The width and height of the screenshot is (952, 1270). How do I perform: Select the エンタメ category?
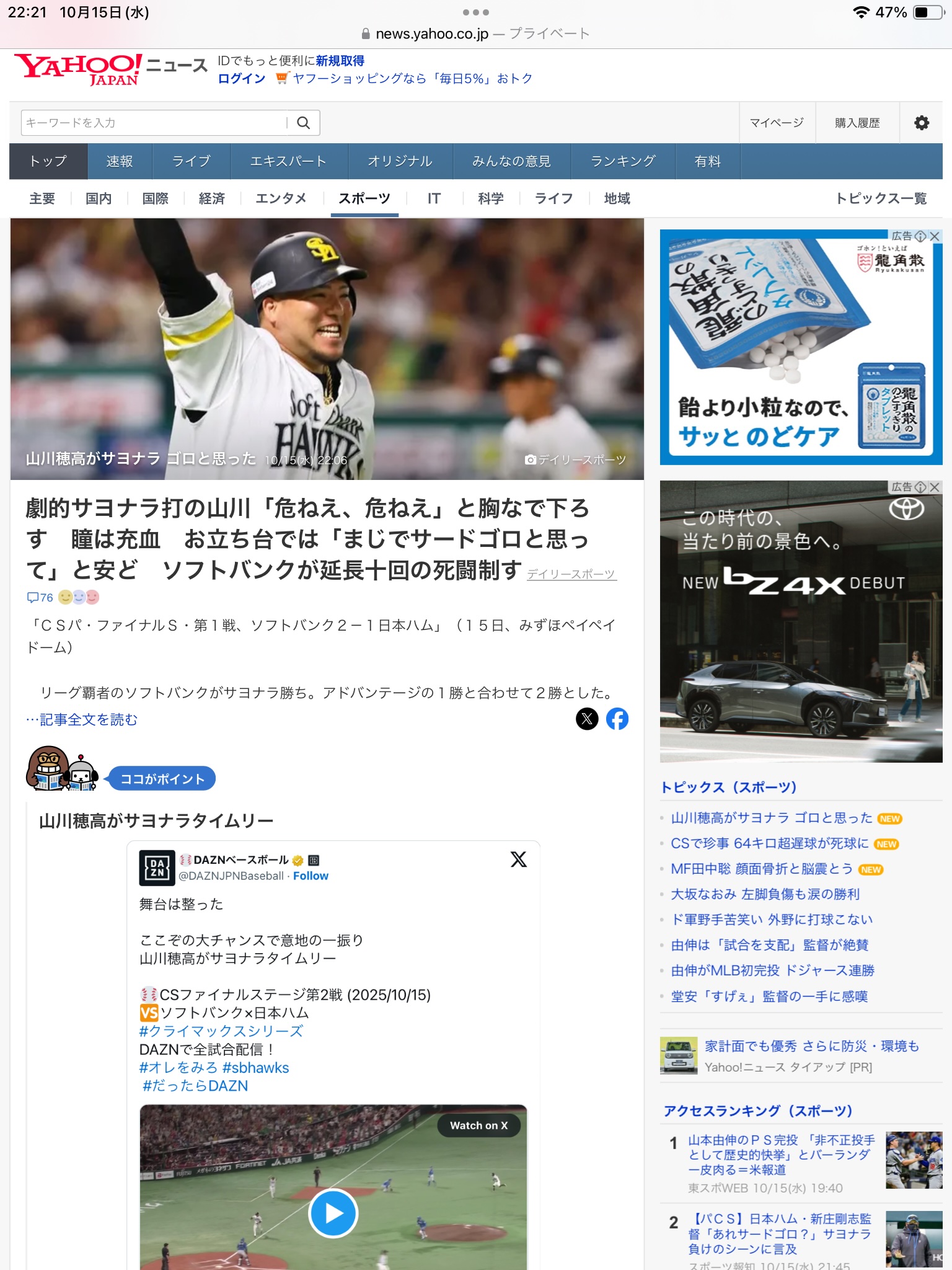pos(281,198)
